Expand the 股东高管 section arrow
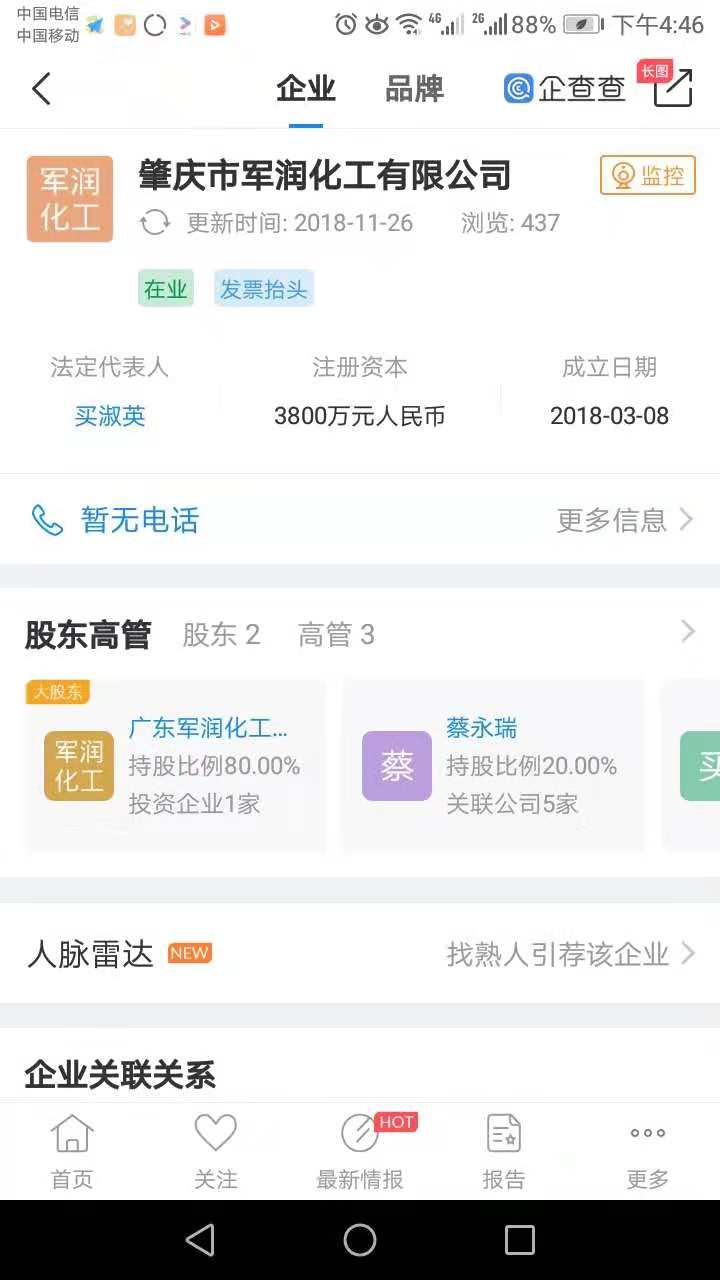 pos(687,632)
